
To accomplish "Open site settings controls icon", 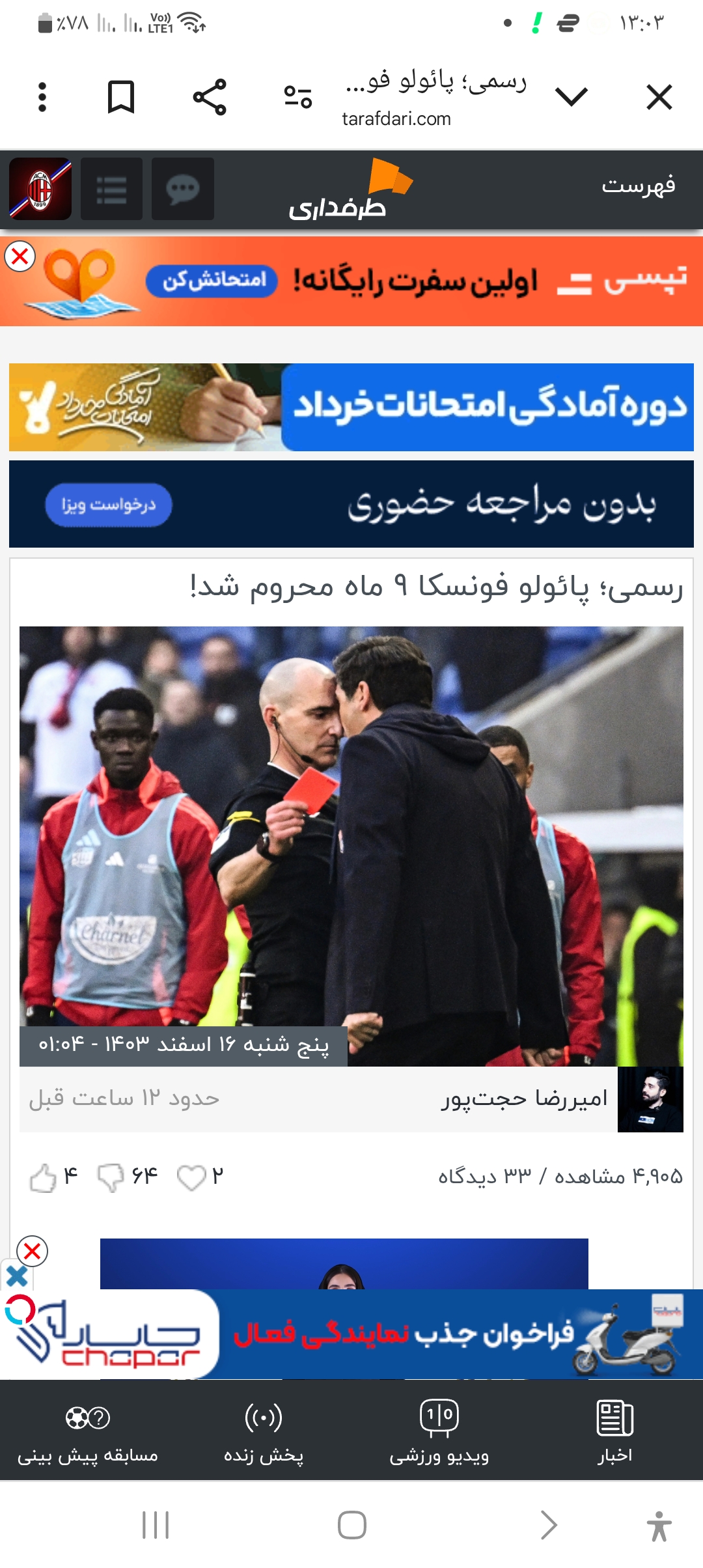I will click(x=297, y=97).
